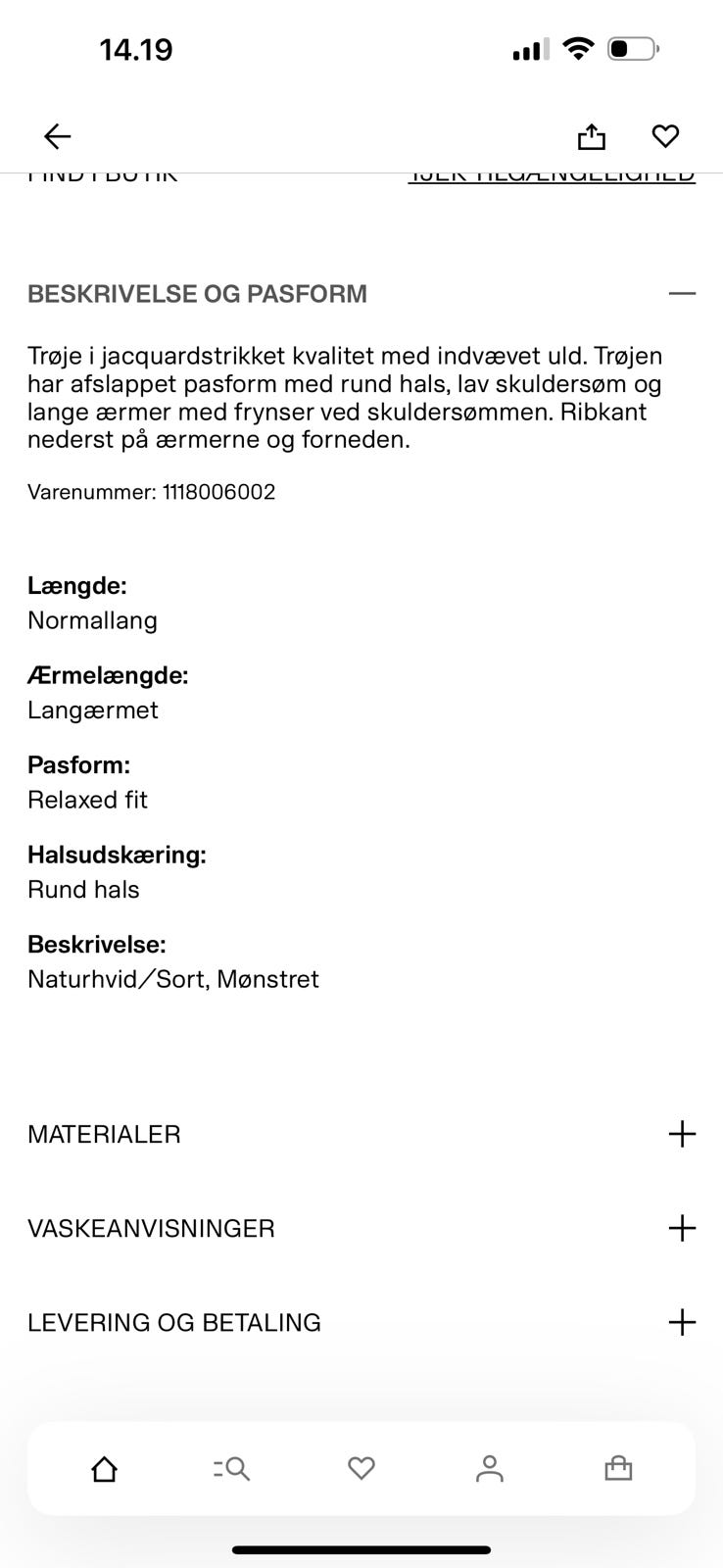
Task: Share the product using the share icon
Action: pyautogui.click(x=591, y=136)
